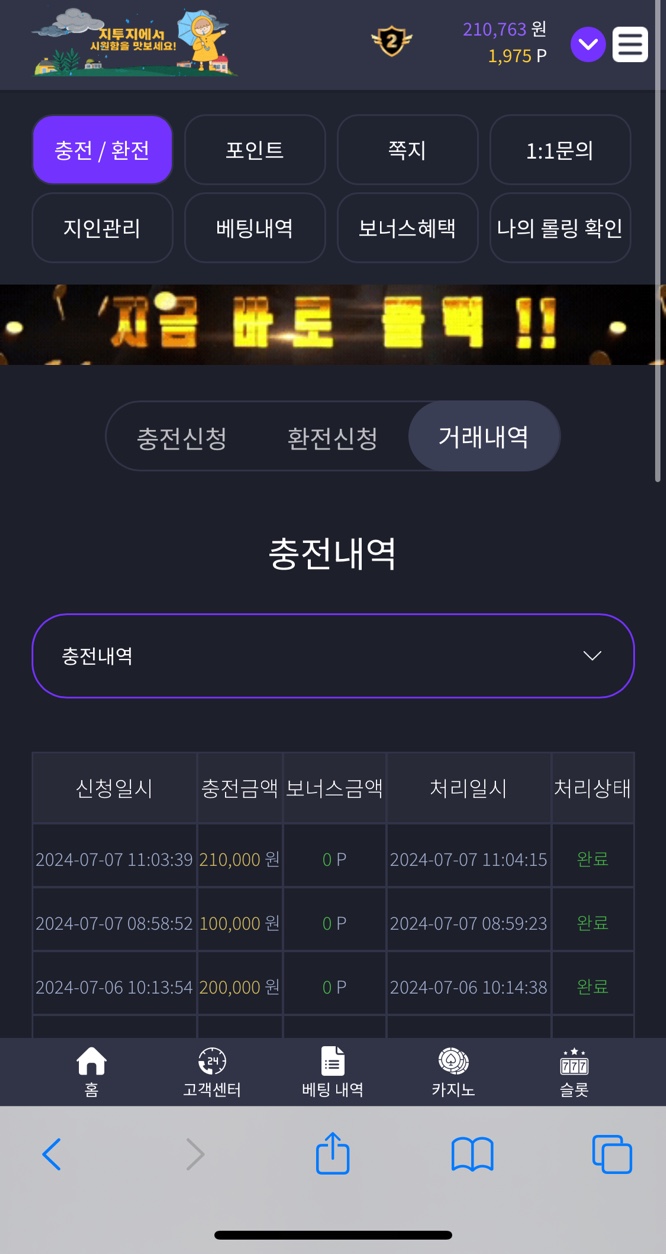Viewport: 666px width, 1254px height.
Task: Go back with Safari's back arrow
Action: pos(52,1154)
